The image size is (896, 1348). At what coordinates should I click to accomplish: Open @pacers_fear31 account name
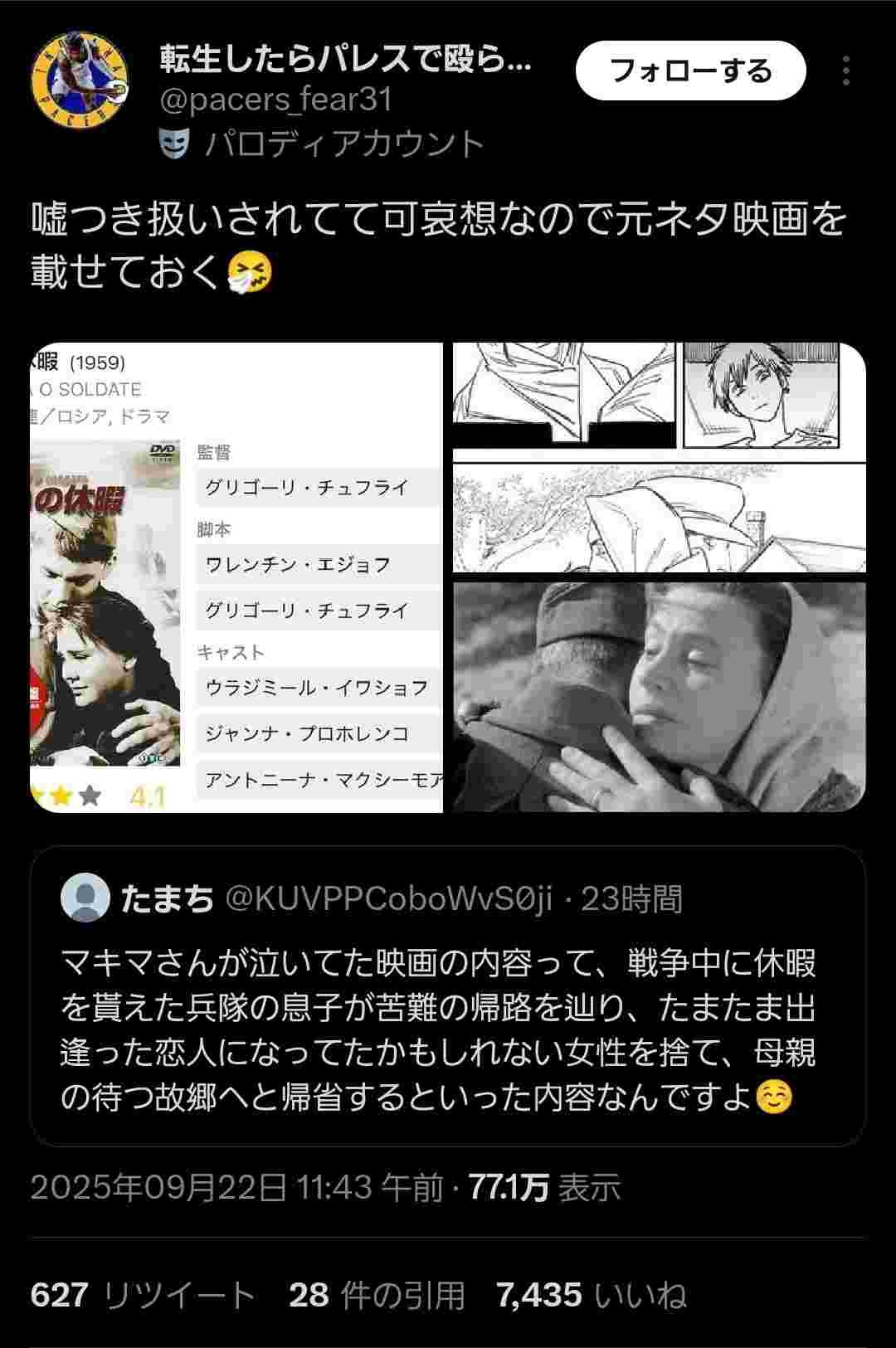(x=275, y=100)
